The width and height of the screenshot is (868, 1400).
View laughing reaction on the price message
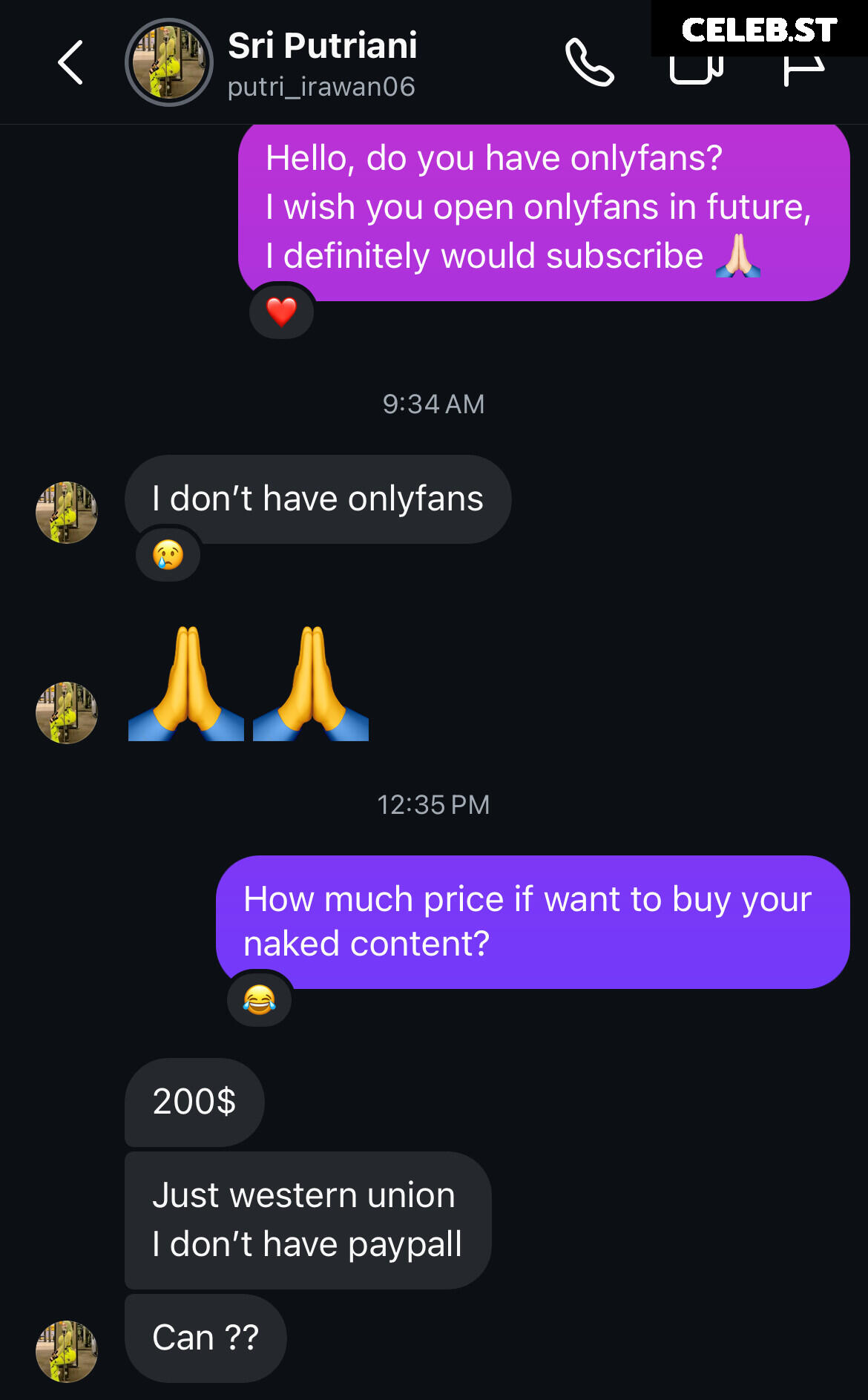[259, 999]
